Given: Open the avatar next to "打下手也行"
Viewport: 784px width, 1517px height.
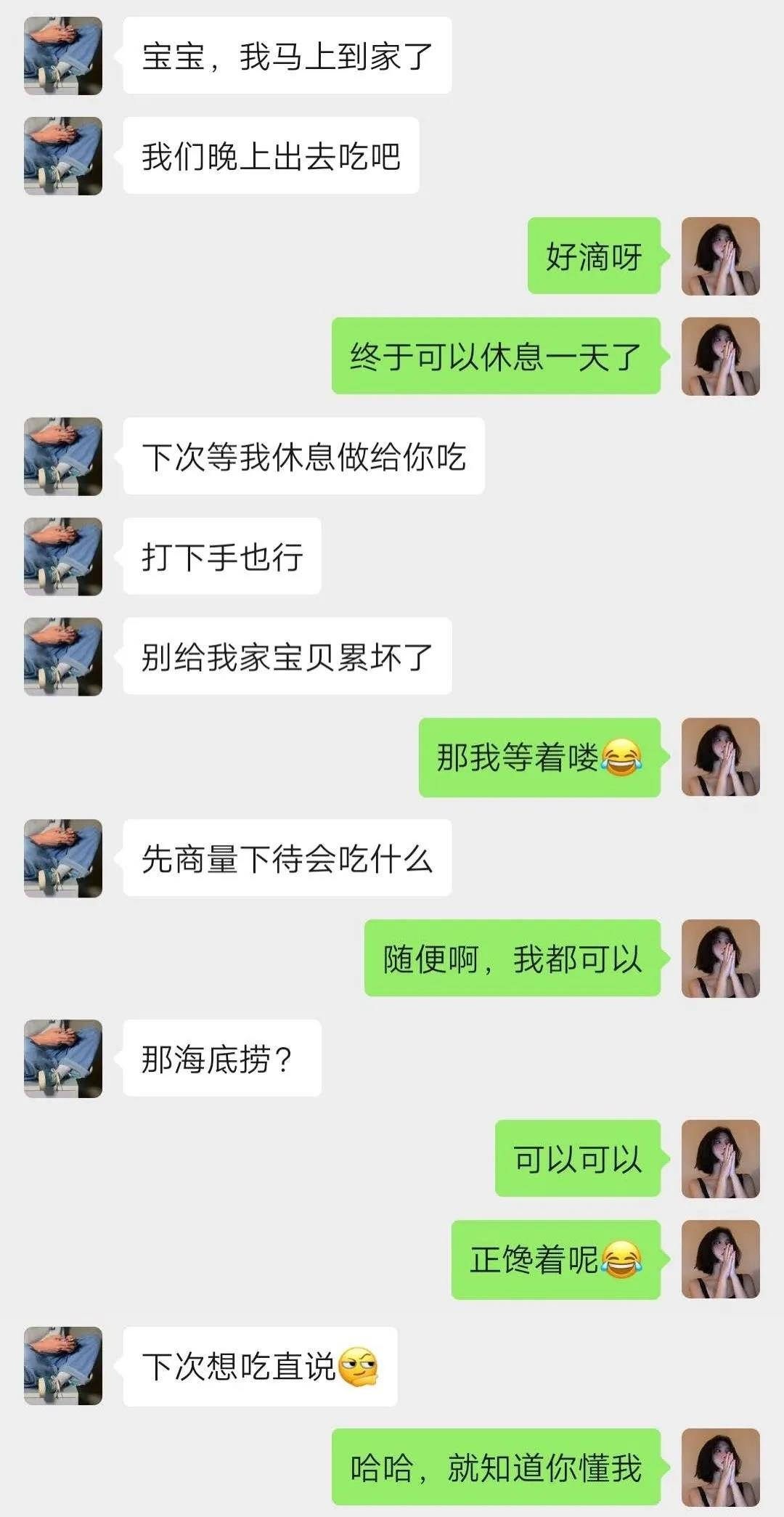Looking at the screenshot, I should coord(63,557).
